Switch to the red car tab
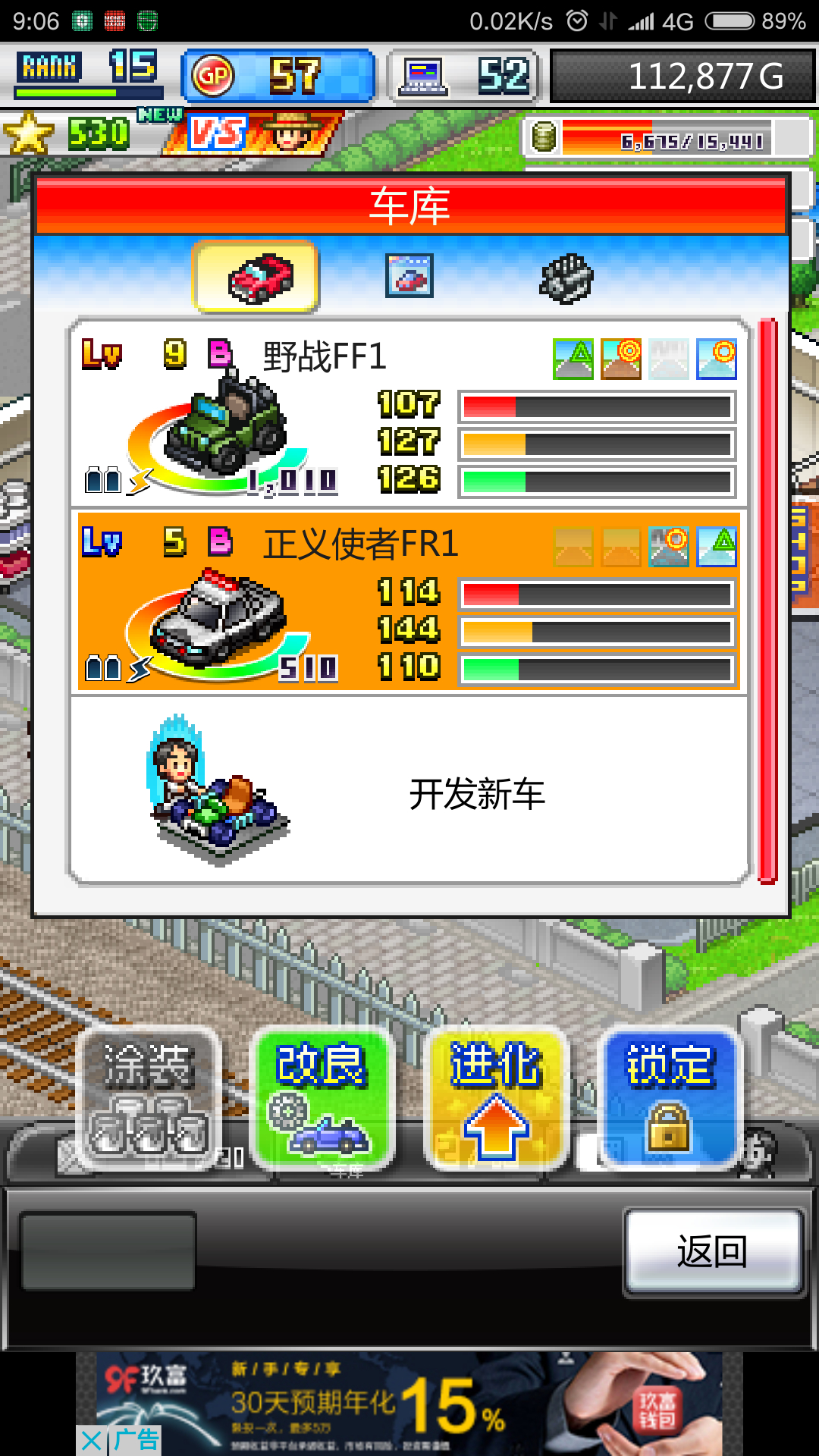Viewport: 819px width, 1456px height. tap(256, 277)
